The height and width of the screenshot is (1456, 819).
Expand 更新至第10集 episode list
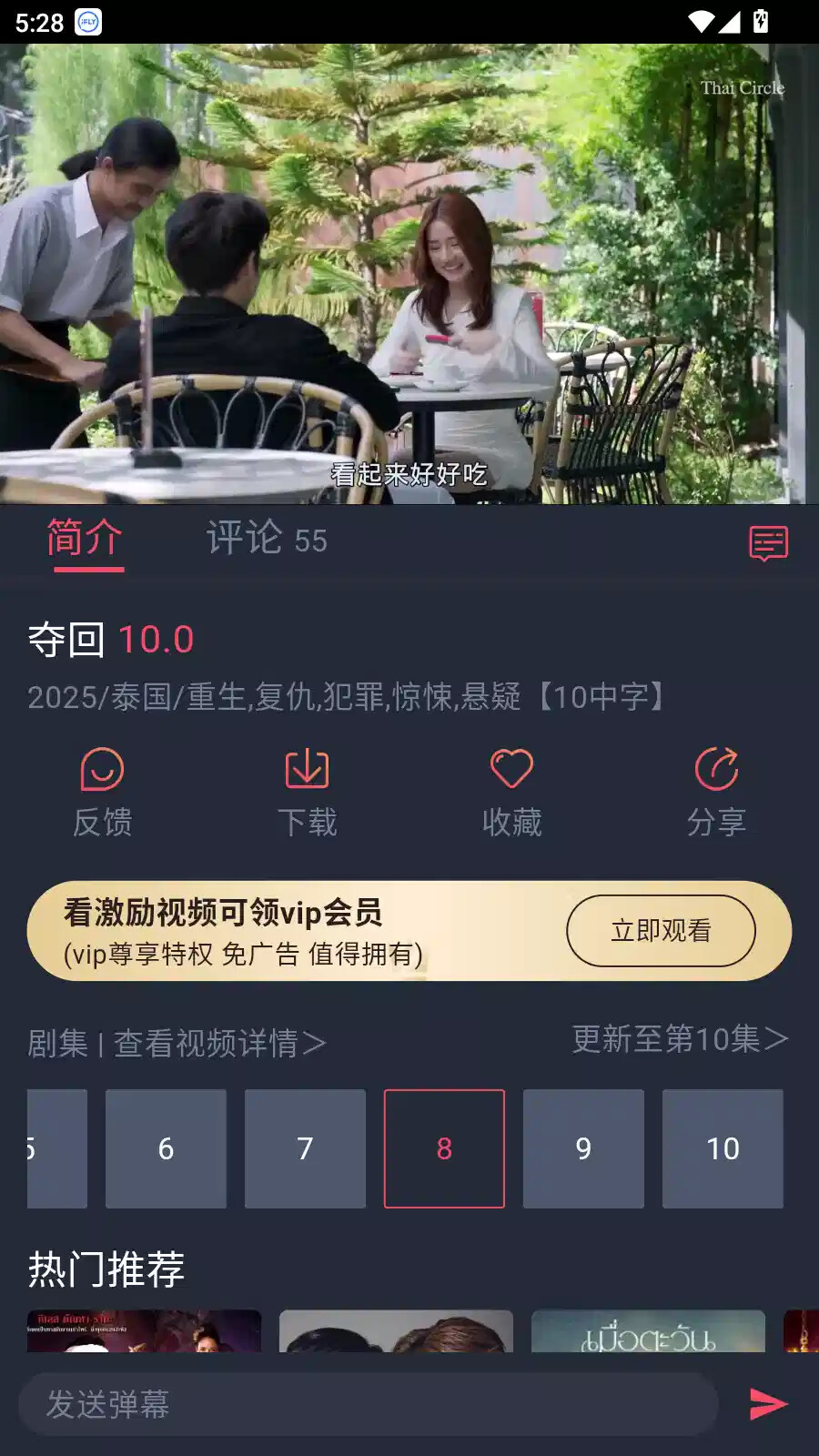[x=679, y=1039]
